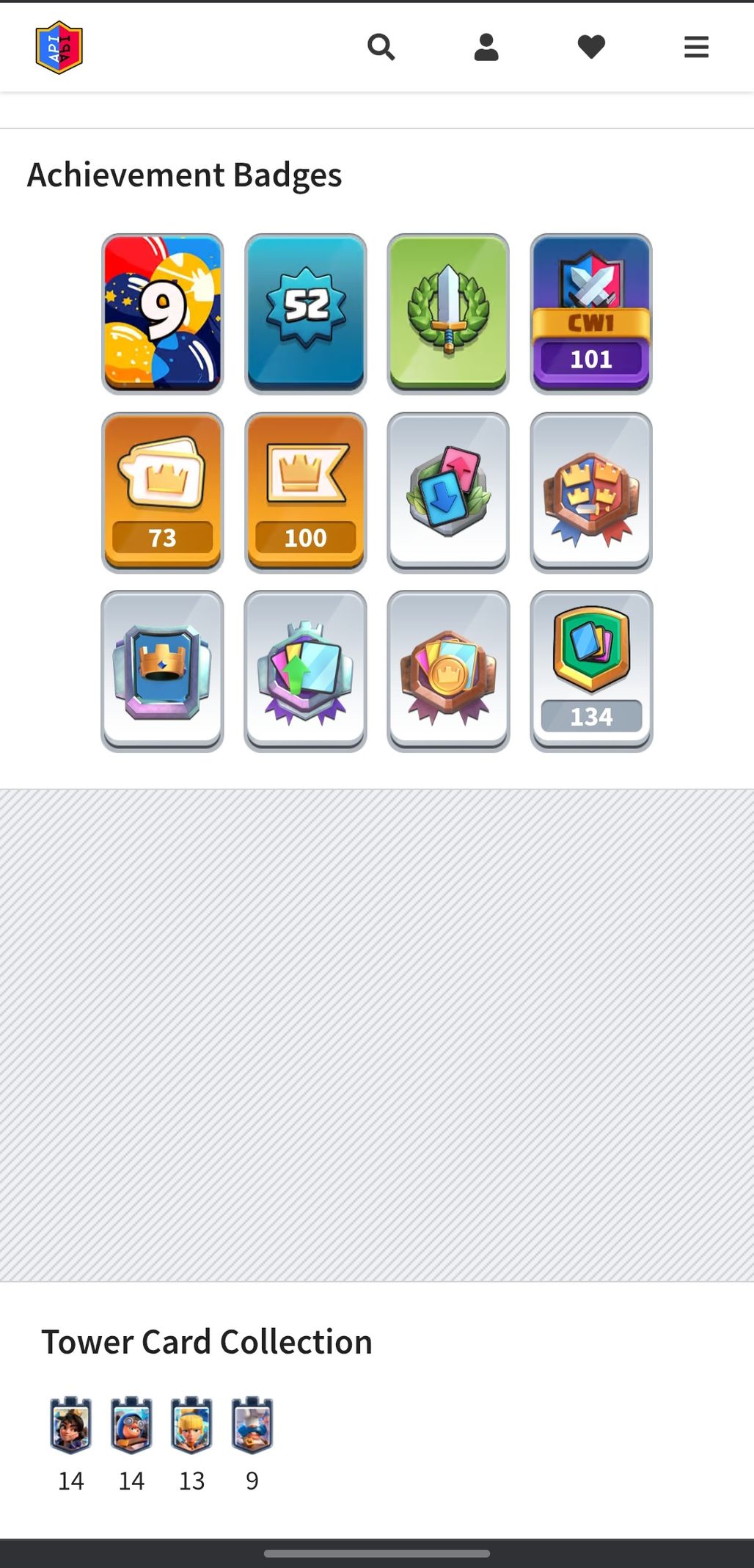Image resolution: width=754 pixels, height=1568 pixels.
Task: Open the user profile icon
Action: [x=486, y=48]
